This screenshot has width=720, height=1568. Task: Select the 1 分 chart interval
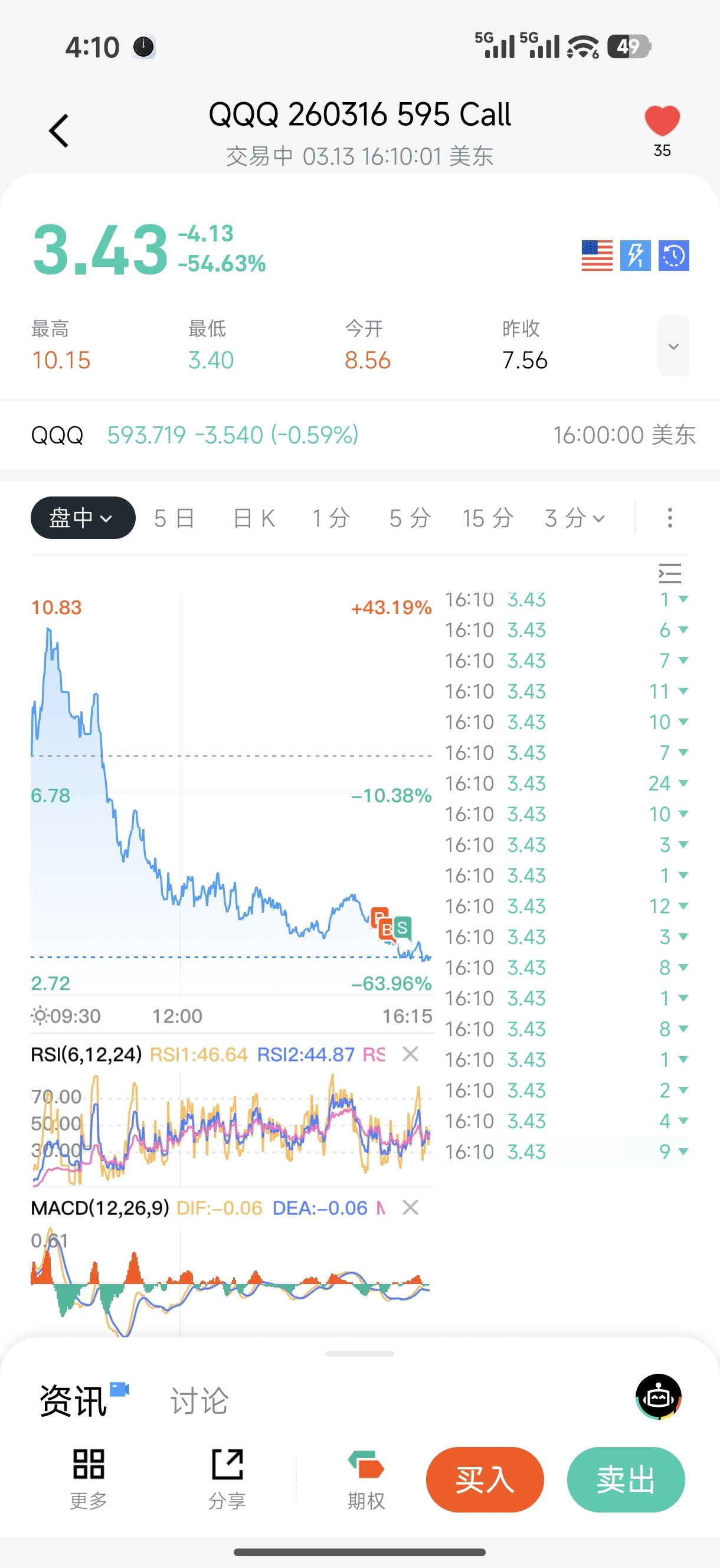[x=330, y=518]
